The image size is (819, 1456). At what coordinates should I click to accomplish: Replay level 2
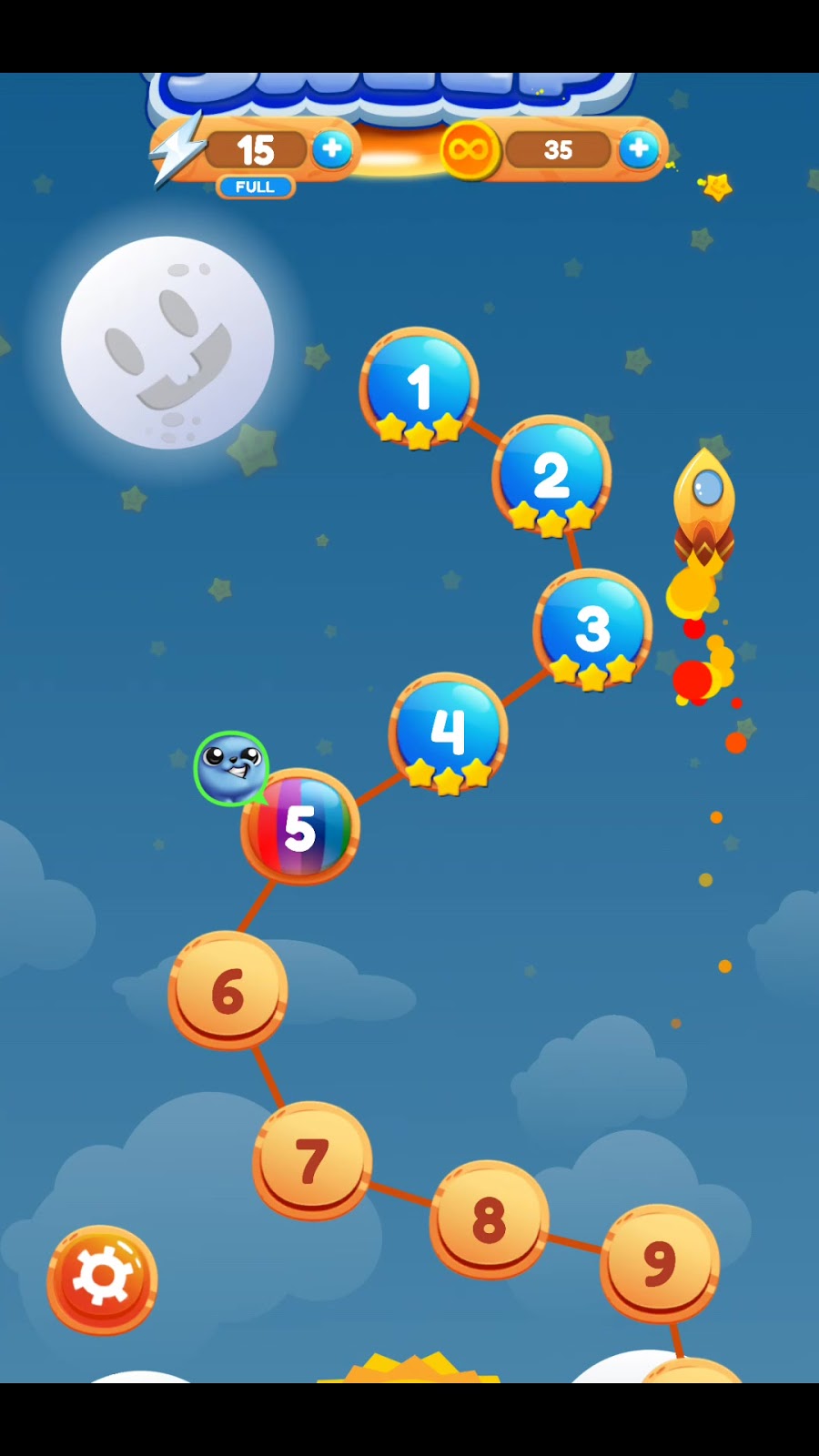click(x=551, y=475)
